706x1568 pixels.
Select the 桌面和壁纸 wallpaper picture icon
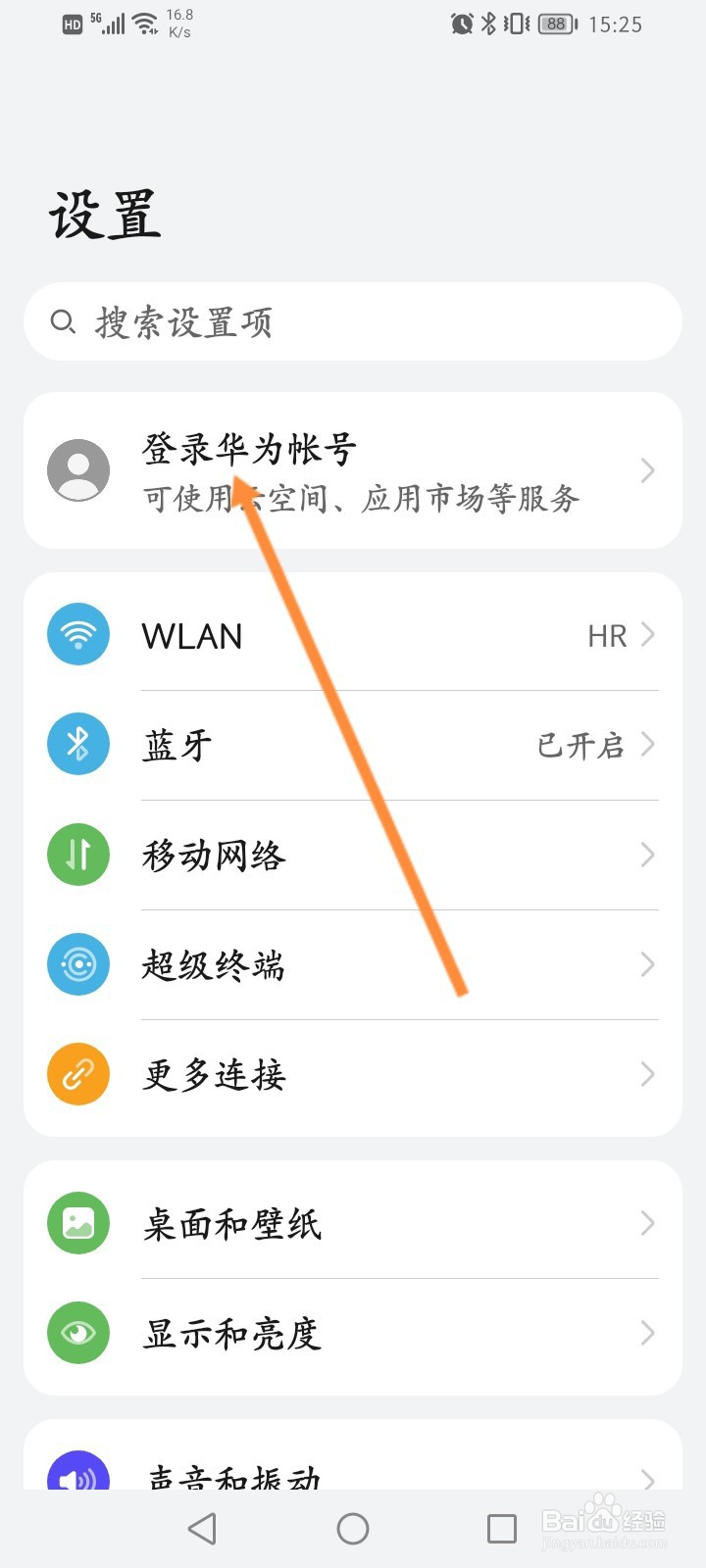coord(78,1223)
